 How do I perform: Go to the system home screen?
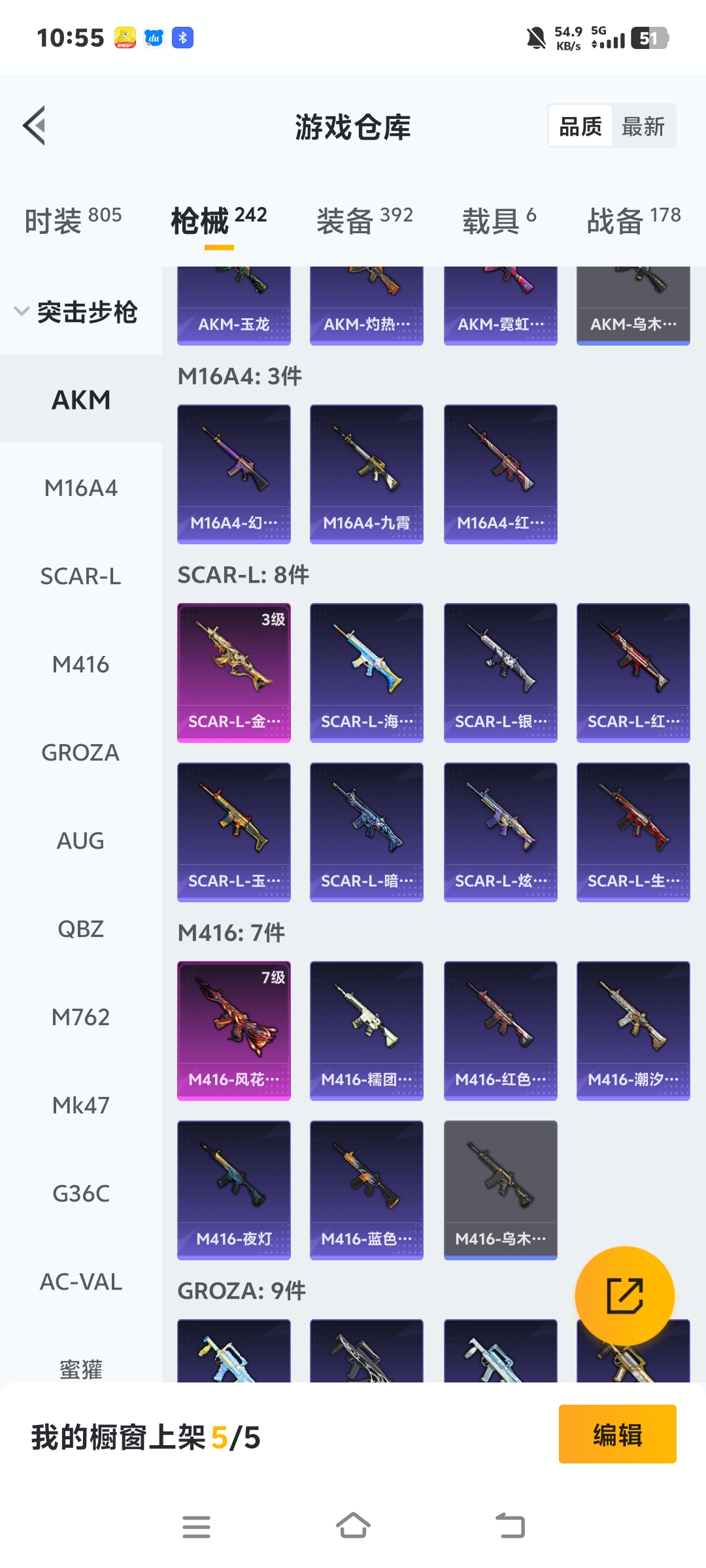(353, 1527)
